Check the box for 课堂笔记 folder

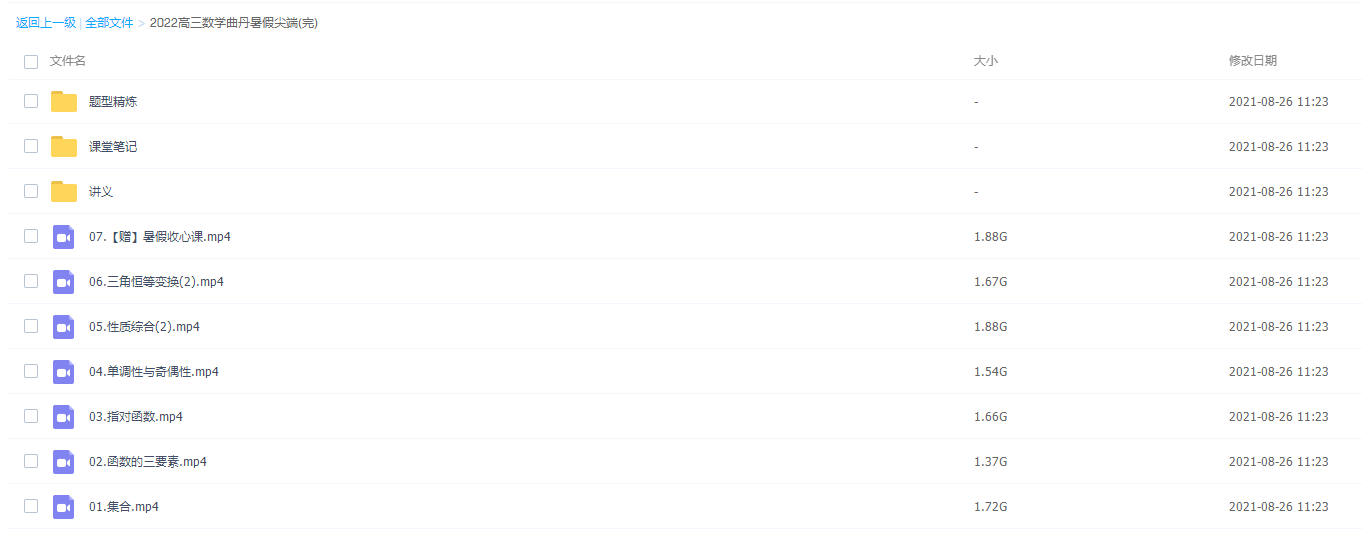31,147
